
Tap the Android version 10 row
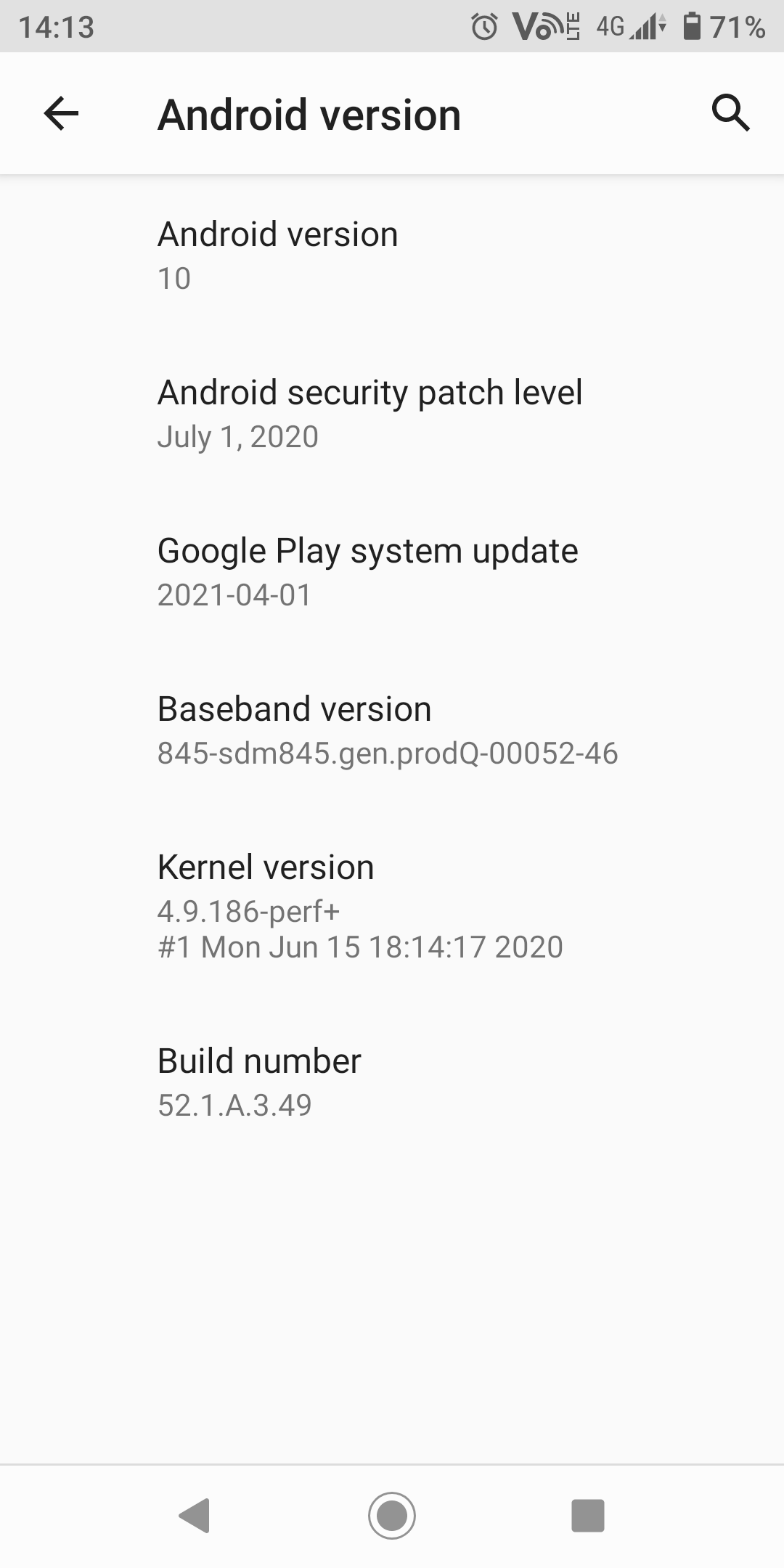pos(392,255)
